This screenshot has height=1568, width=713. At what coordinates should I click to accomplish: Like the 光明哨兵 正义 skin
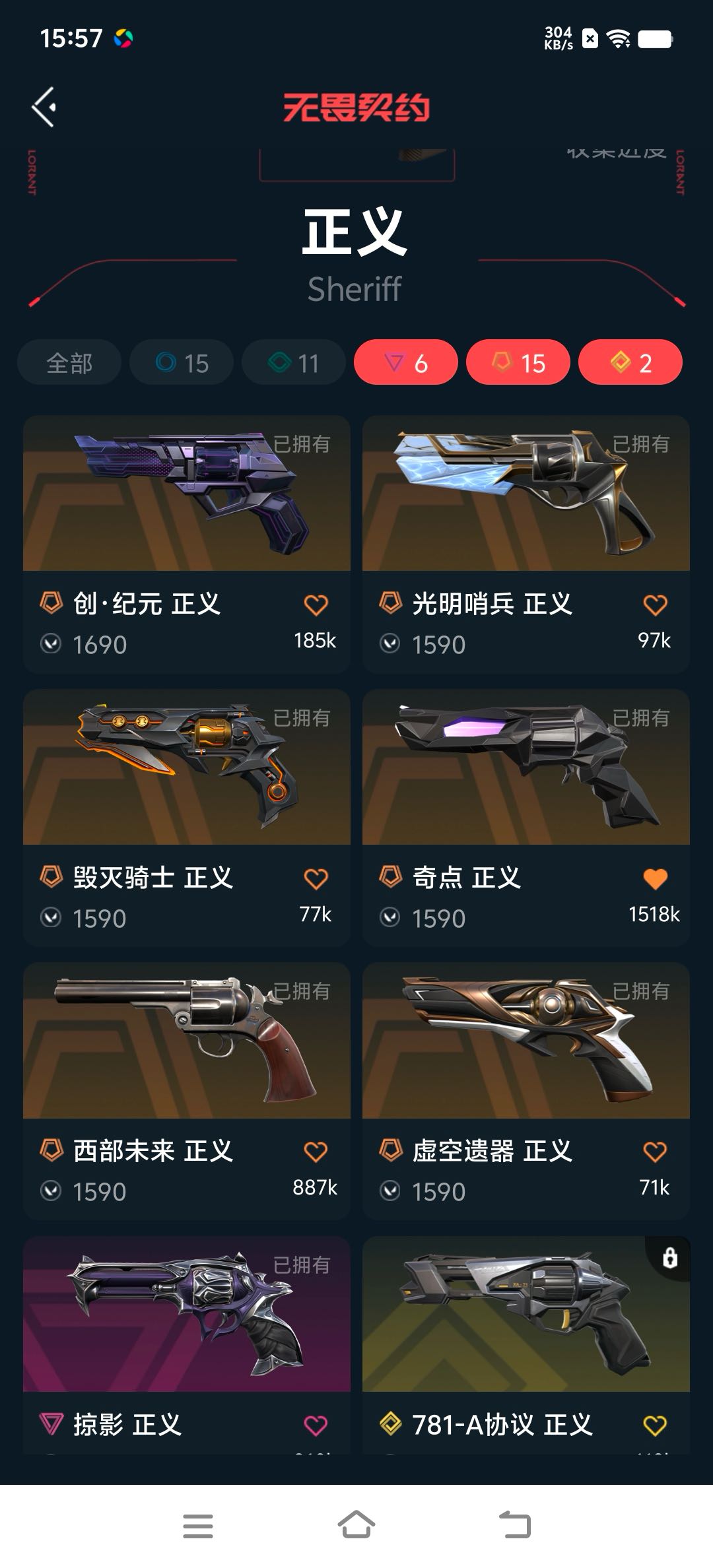pos(655,604)
